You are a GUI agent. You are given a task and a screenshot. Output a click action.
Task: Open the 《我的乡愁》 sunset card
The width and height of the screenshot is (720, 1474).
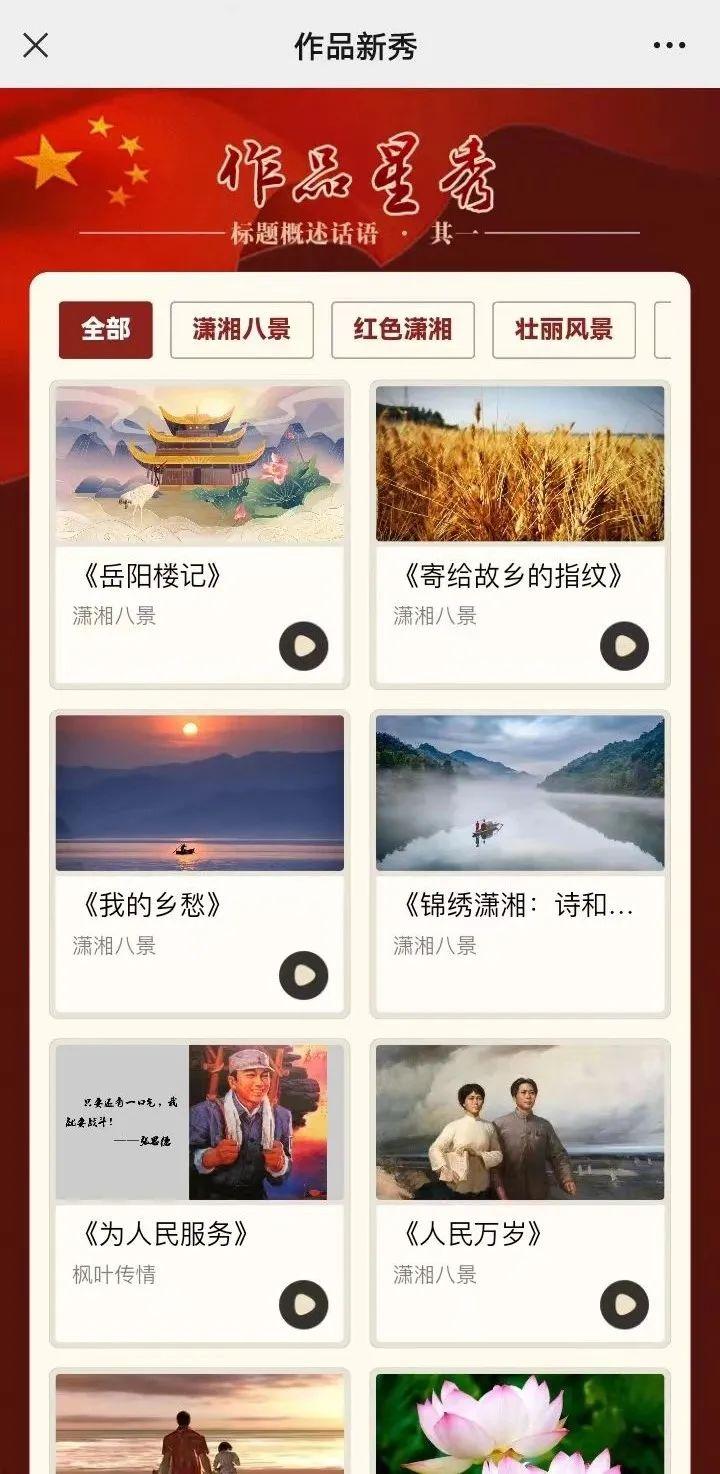200,793
